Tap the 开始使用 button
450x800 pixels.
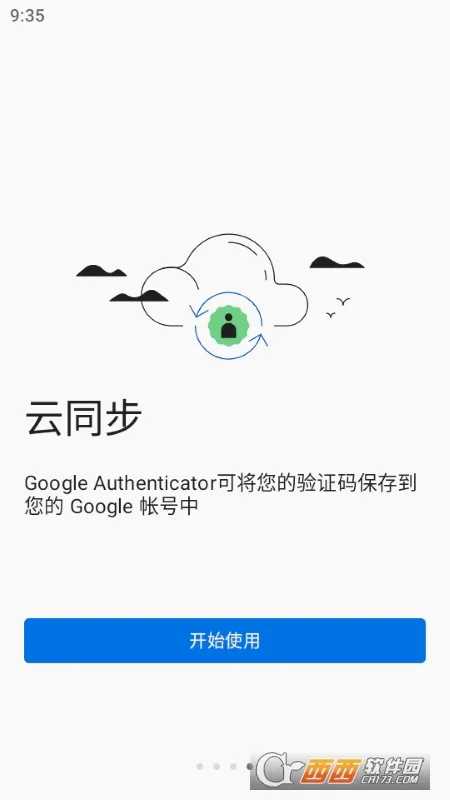224,640
